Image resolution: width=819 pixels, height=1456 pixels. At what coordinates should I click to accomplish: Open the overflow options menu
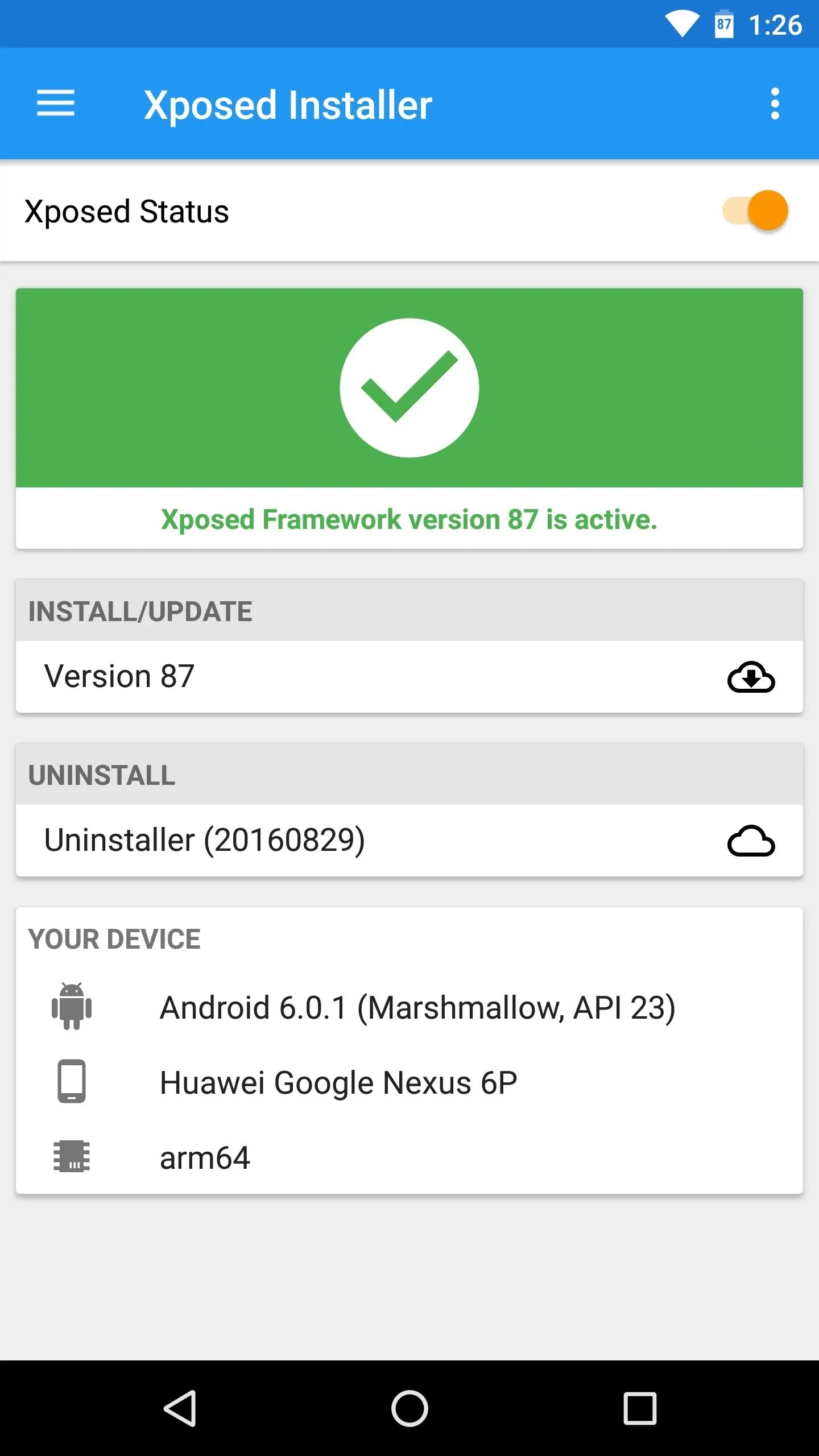pos(775,104)
